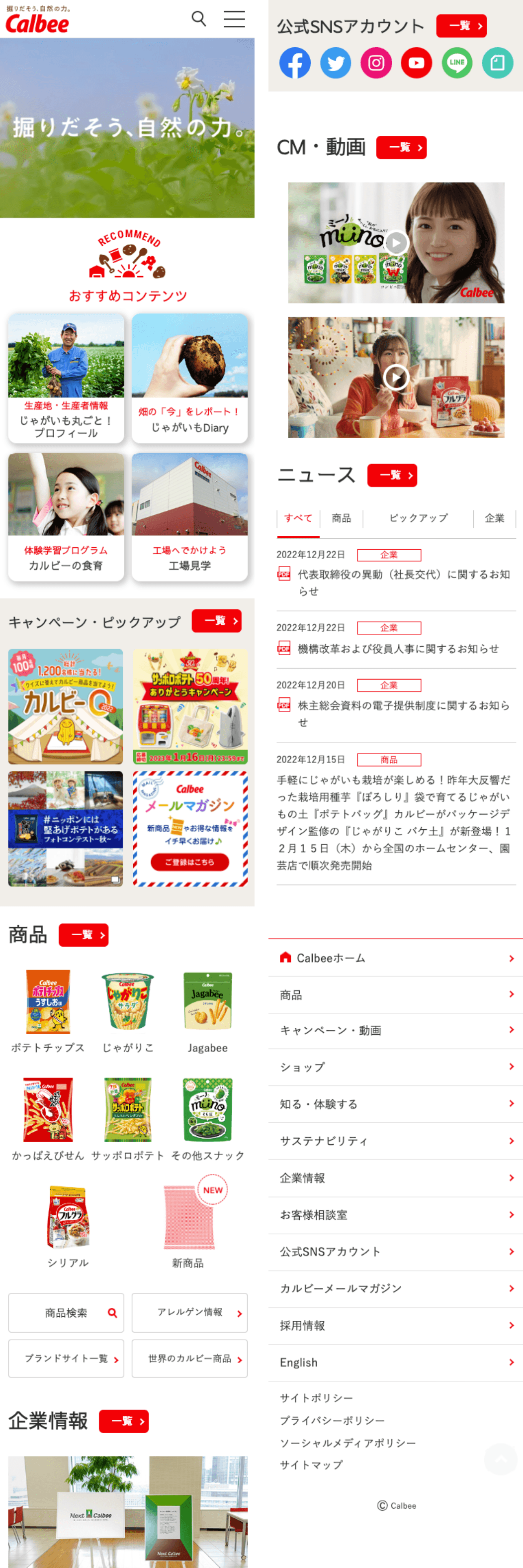Switch to the ピックアップ news tab
Screen dimensions: 523x1568
tap(419, 518)
